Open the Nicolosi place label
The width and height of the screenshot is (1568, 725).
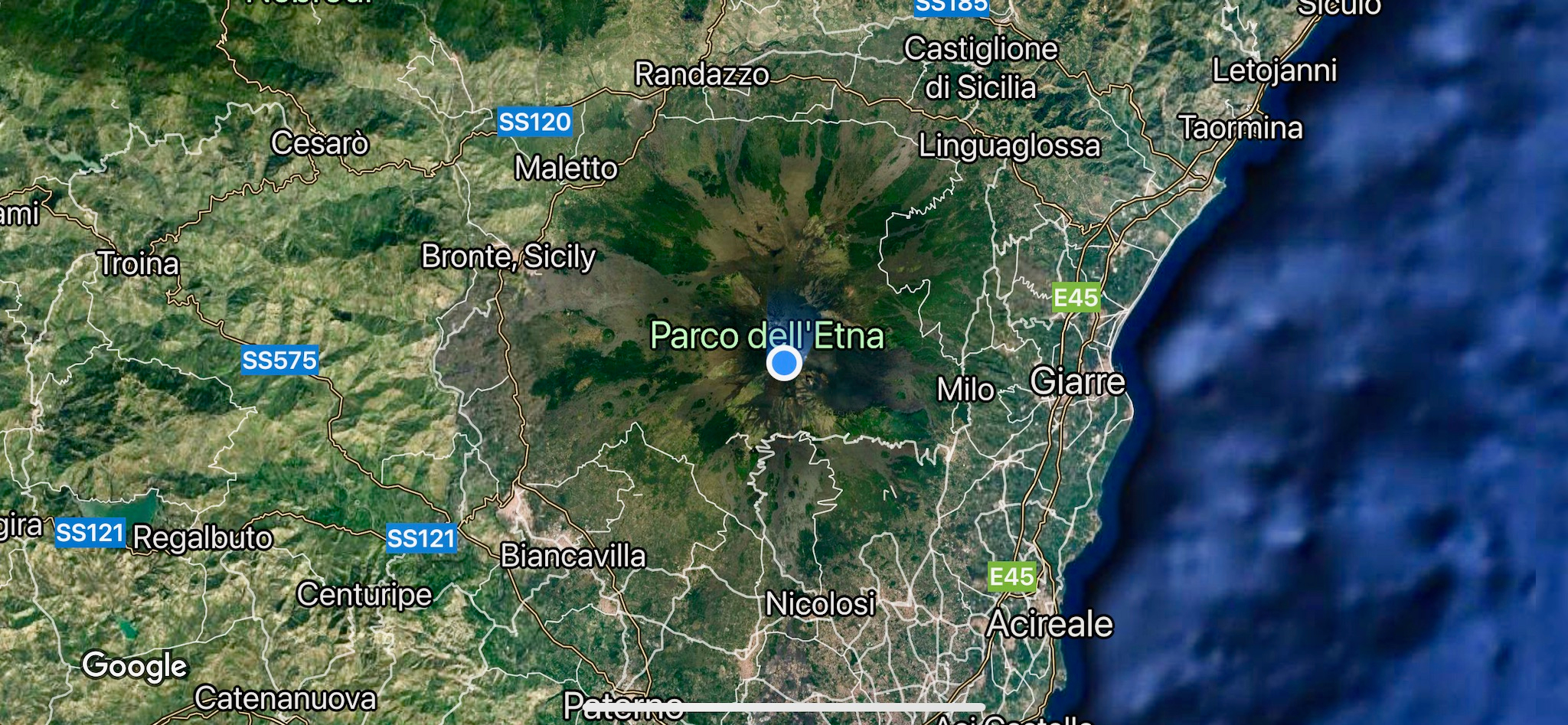tap(820, 604)
